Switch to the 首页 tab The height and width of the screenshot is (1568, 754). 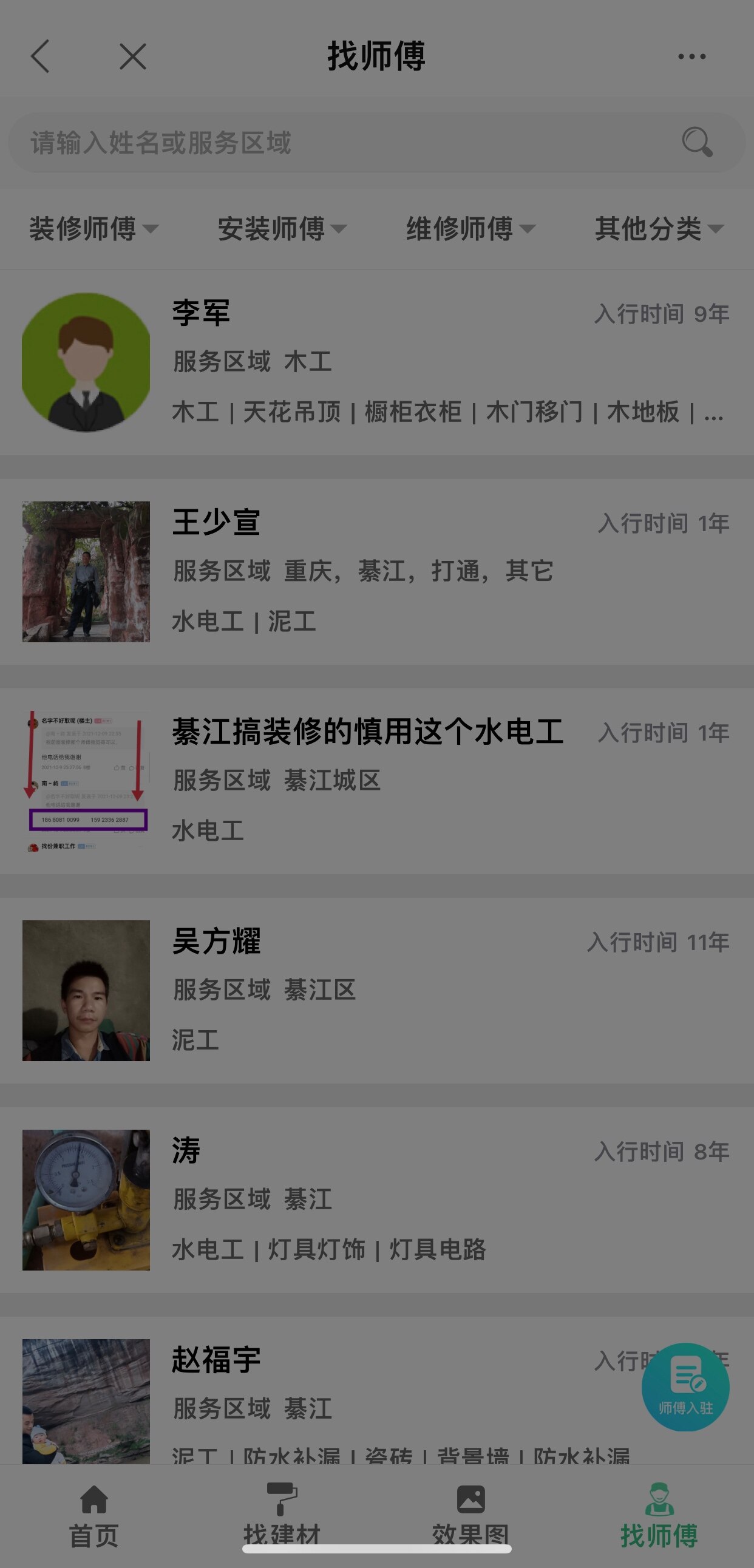[x=93, y=1516]
